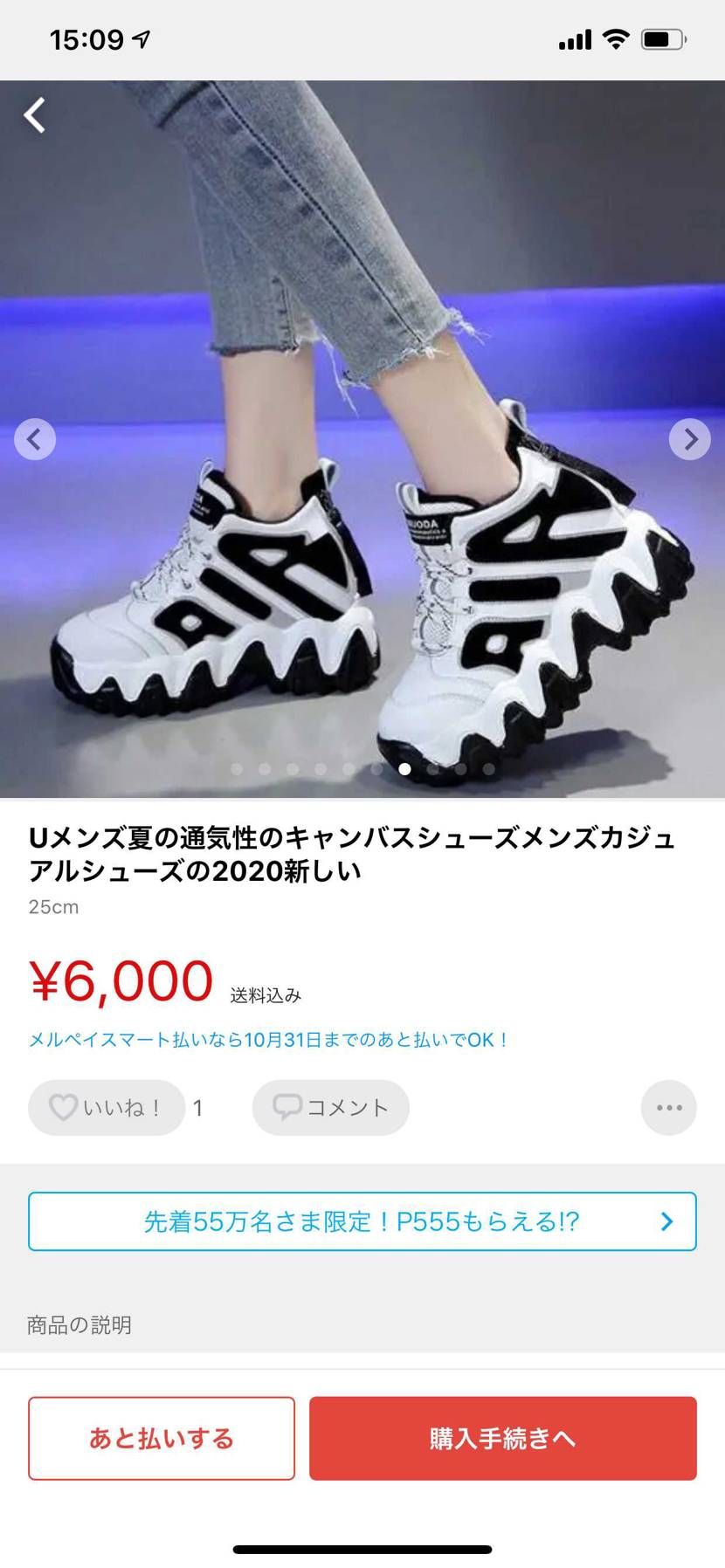Tap the location arrow next to the clock
The width and height of the screenshot is (725, 1568).
pos(140,39)
